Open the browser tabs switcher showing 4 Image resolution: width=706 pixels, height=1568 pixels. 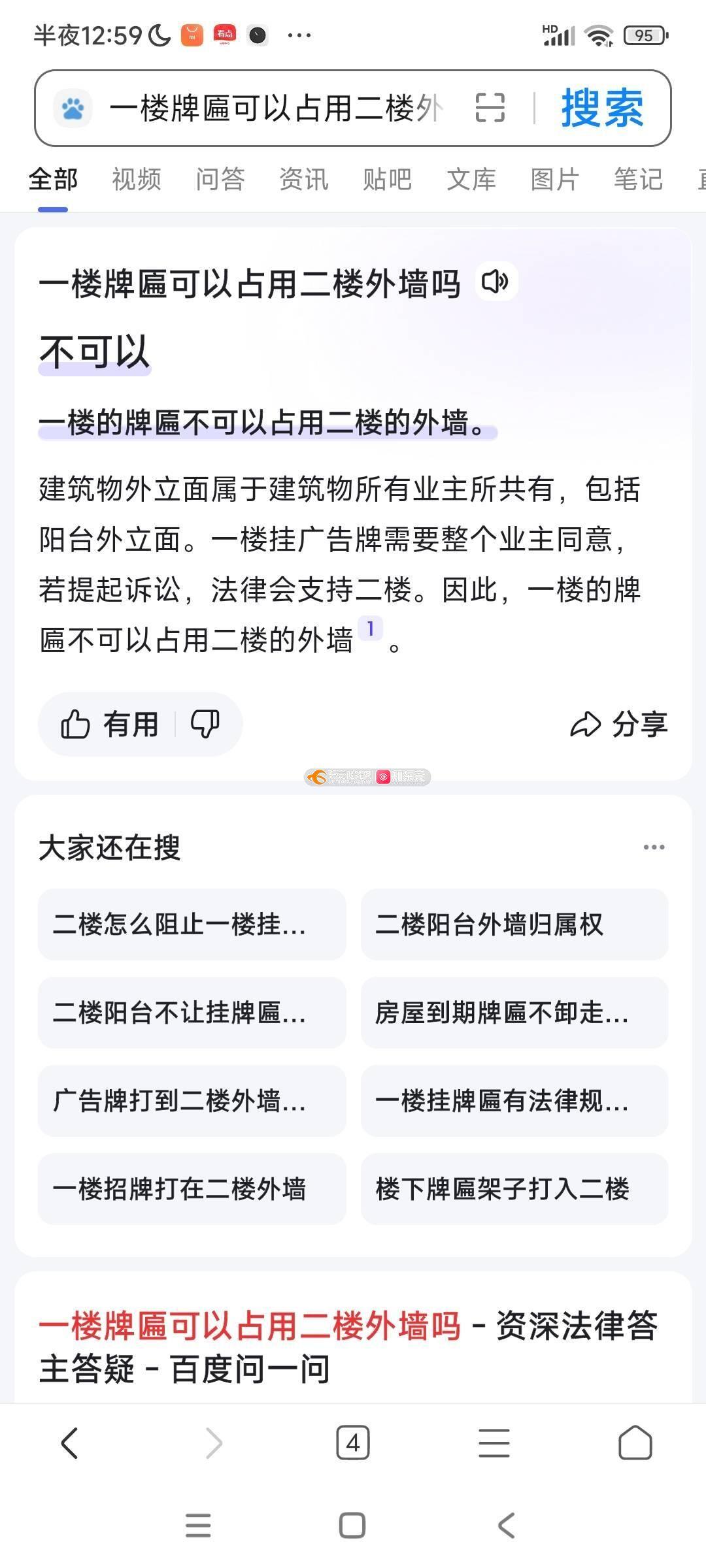[x=353, y=1443]
